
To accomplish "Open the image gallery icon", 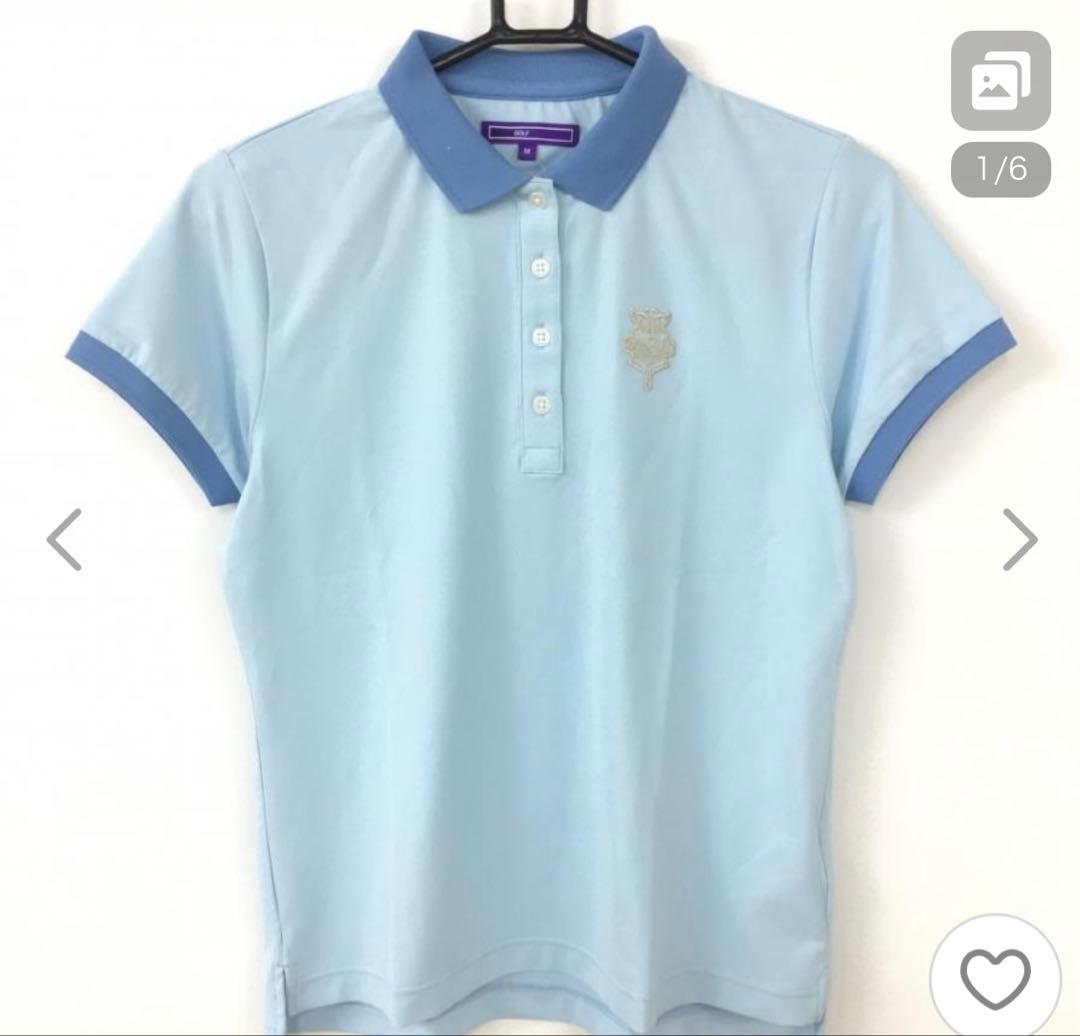I will 999,81.
